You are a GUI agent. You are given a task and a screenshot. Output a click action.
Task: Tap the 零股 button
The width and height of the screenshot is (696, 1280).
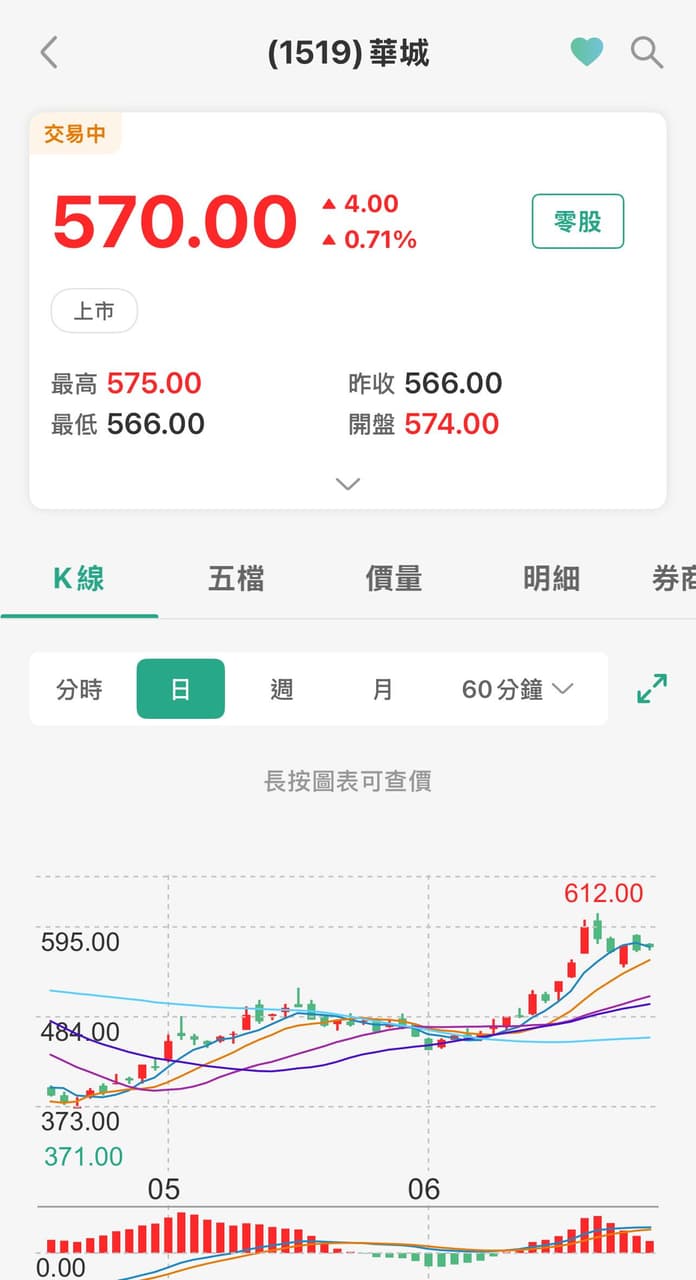[x=578, y=221]
